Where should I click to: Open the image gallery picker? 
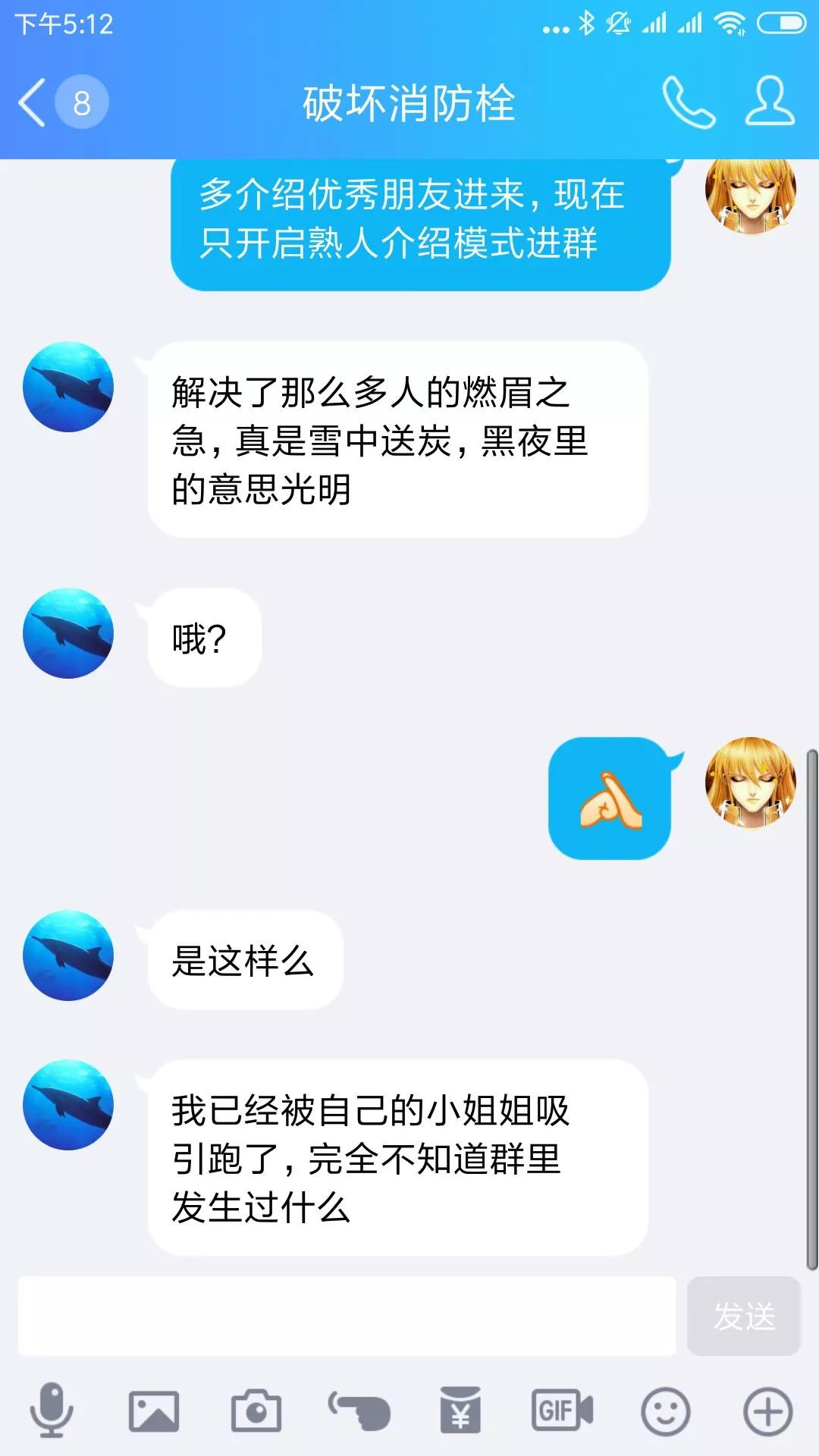click(154, 1411)
